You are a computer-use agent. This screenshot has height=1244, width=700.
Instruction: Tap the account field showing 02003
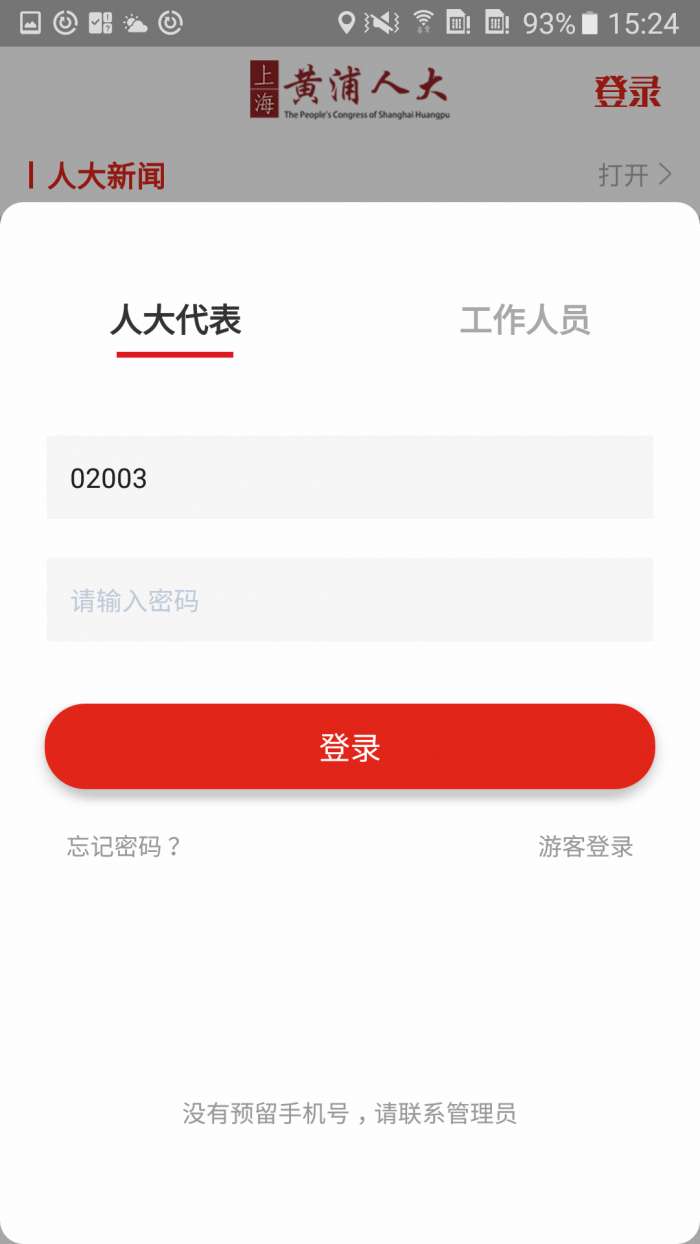[x=350, y=478]
